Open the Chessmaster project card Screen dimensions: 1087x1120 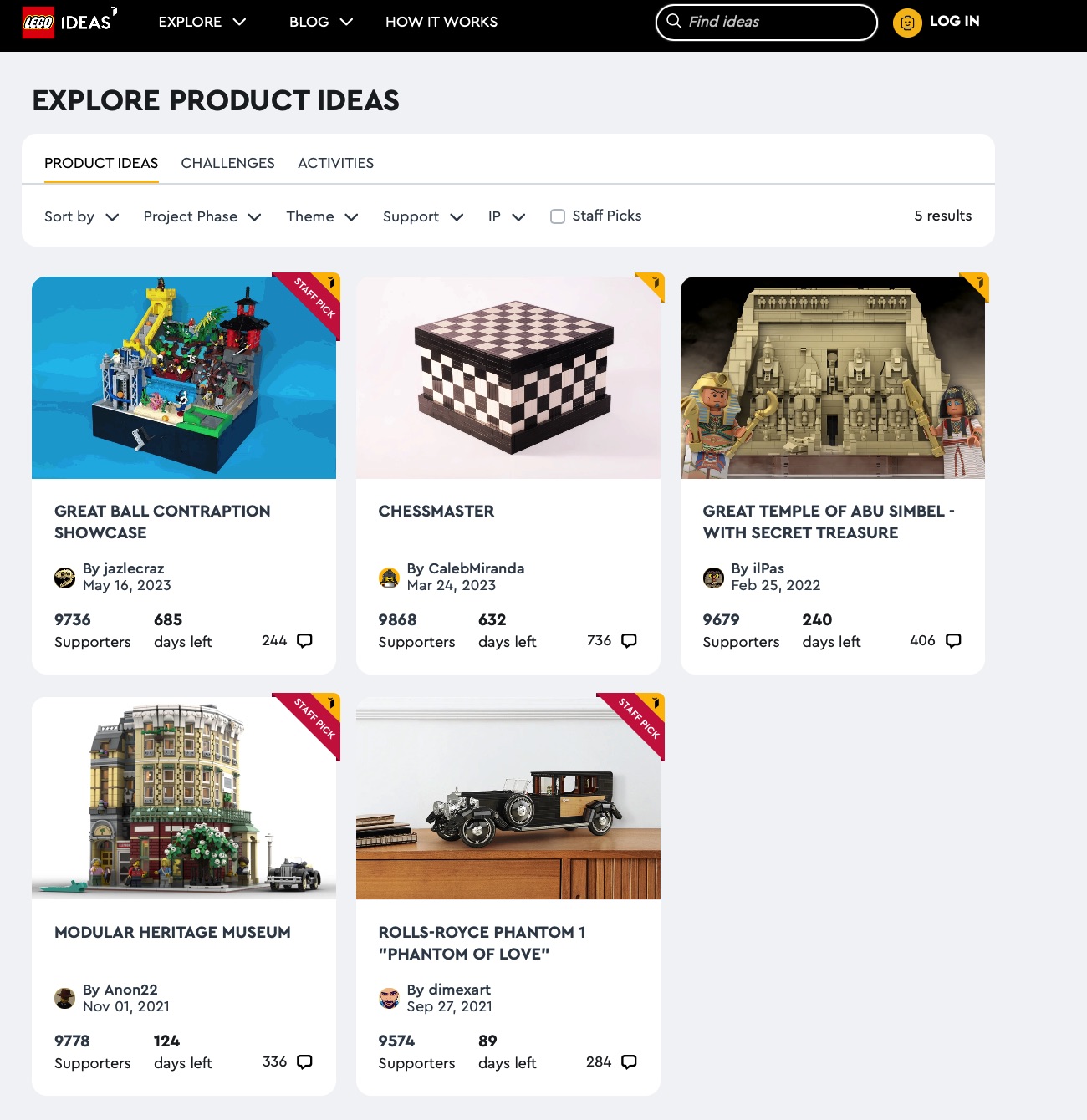tap(436, 511)
